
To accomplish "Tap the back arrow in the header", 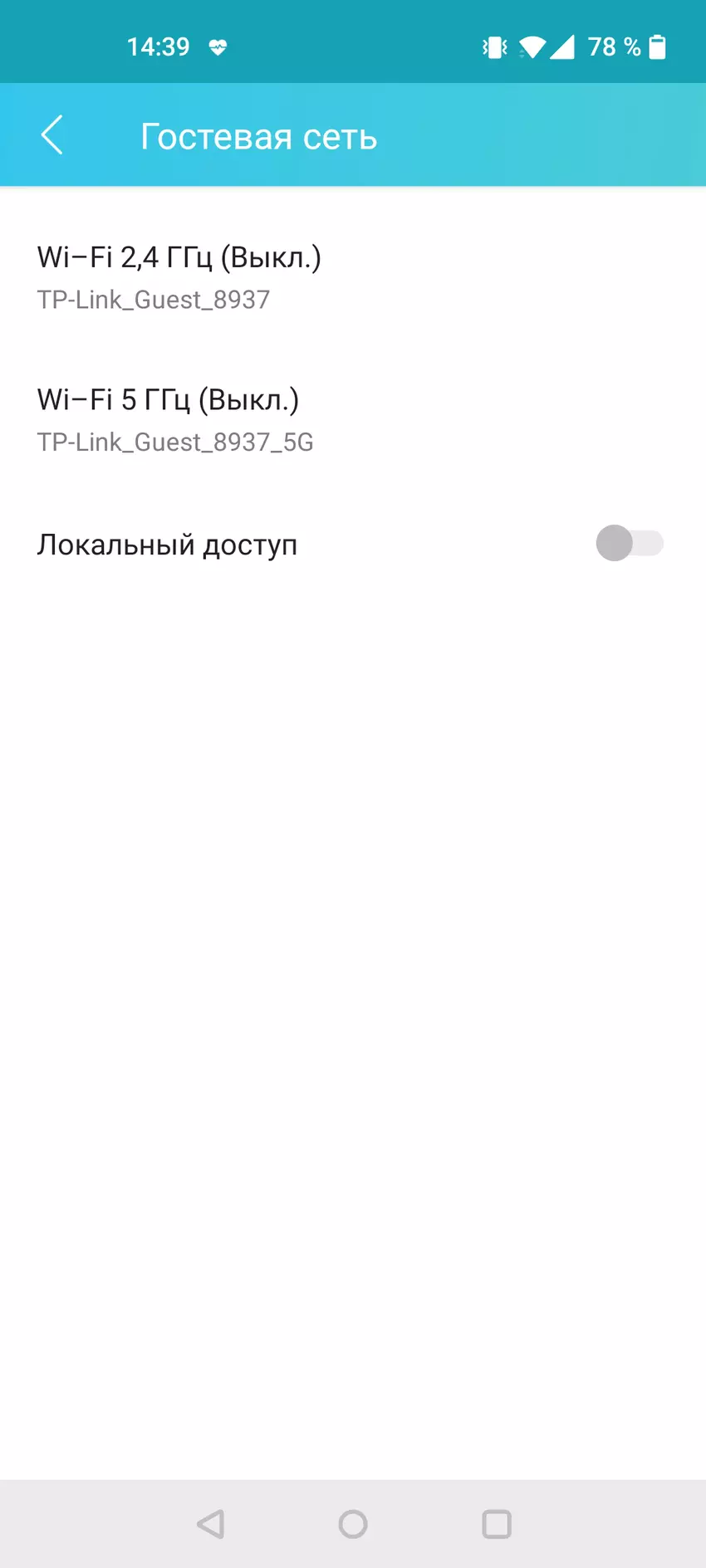I will pyautogui.click(x=51, y=134).
